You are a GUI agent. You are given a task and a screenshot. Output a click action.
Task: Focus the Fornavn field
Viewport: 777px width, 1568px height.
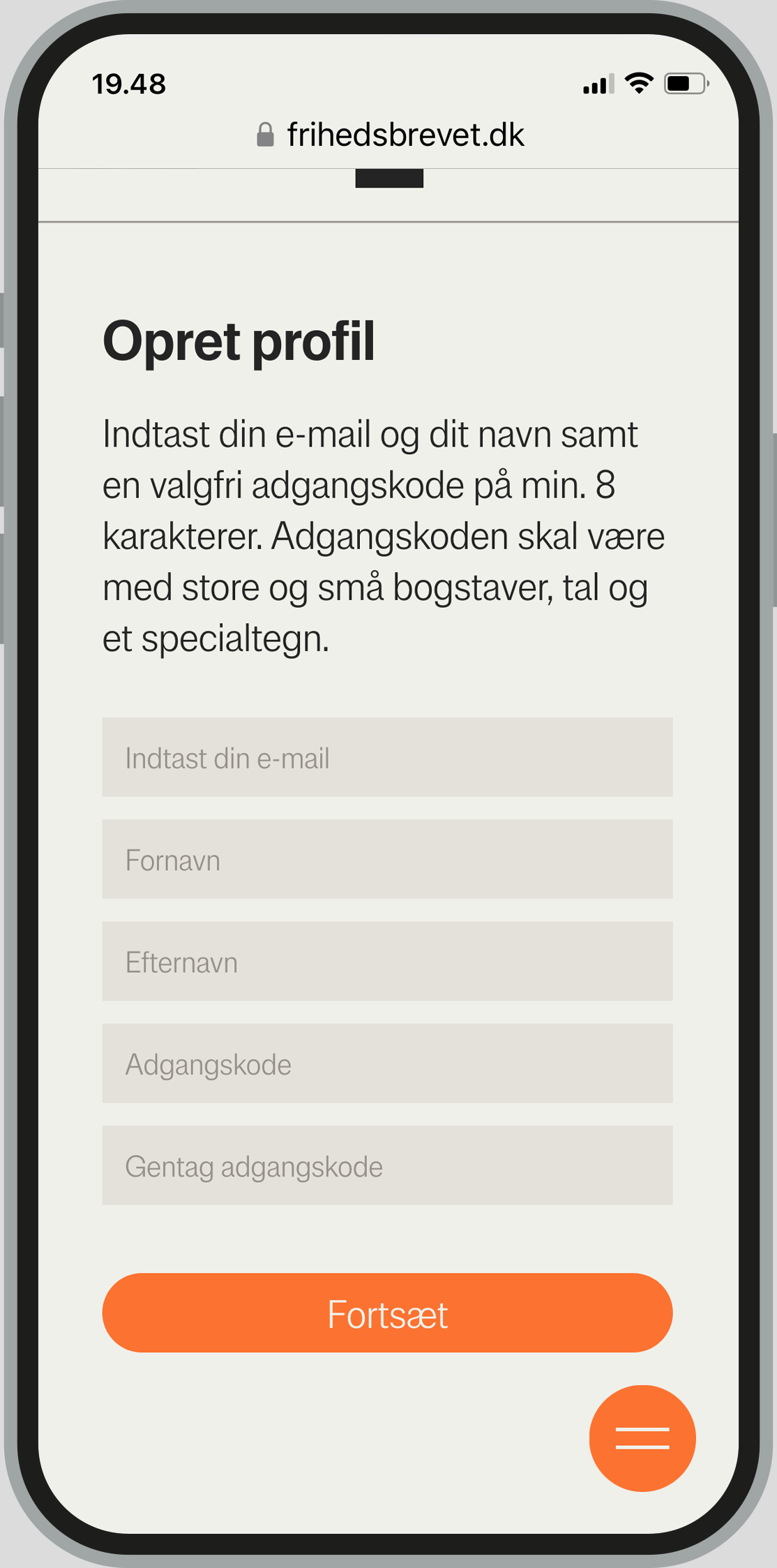pyautogui.click(x=387, y=859)
